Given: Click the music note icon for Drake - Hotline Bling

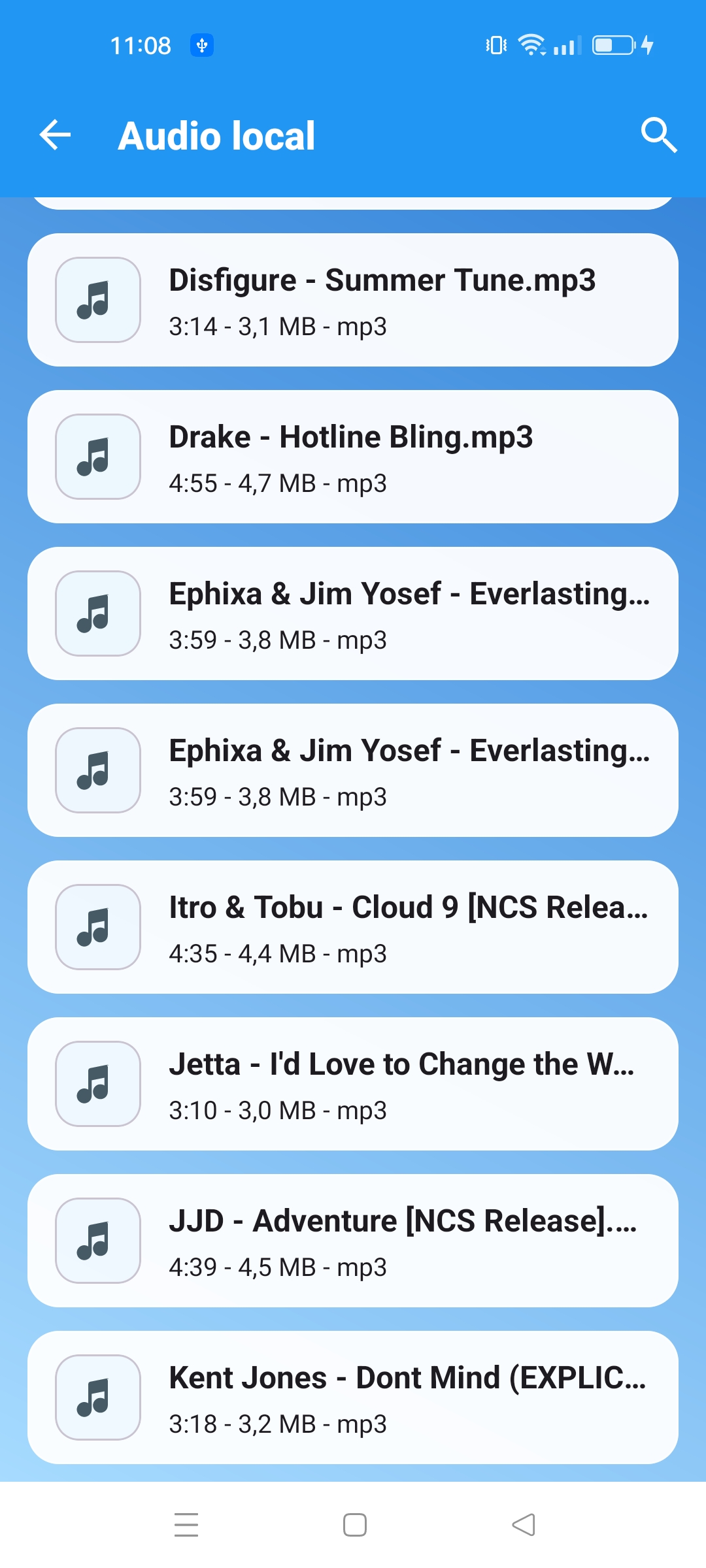Looking at the screenshot, I should click(x=98, y=458).
